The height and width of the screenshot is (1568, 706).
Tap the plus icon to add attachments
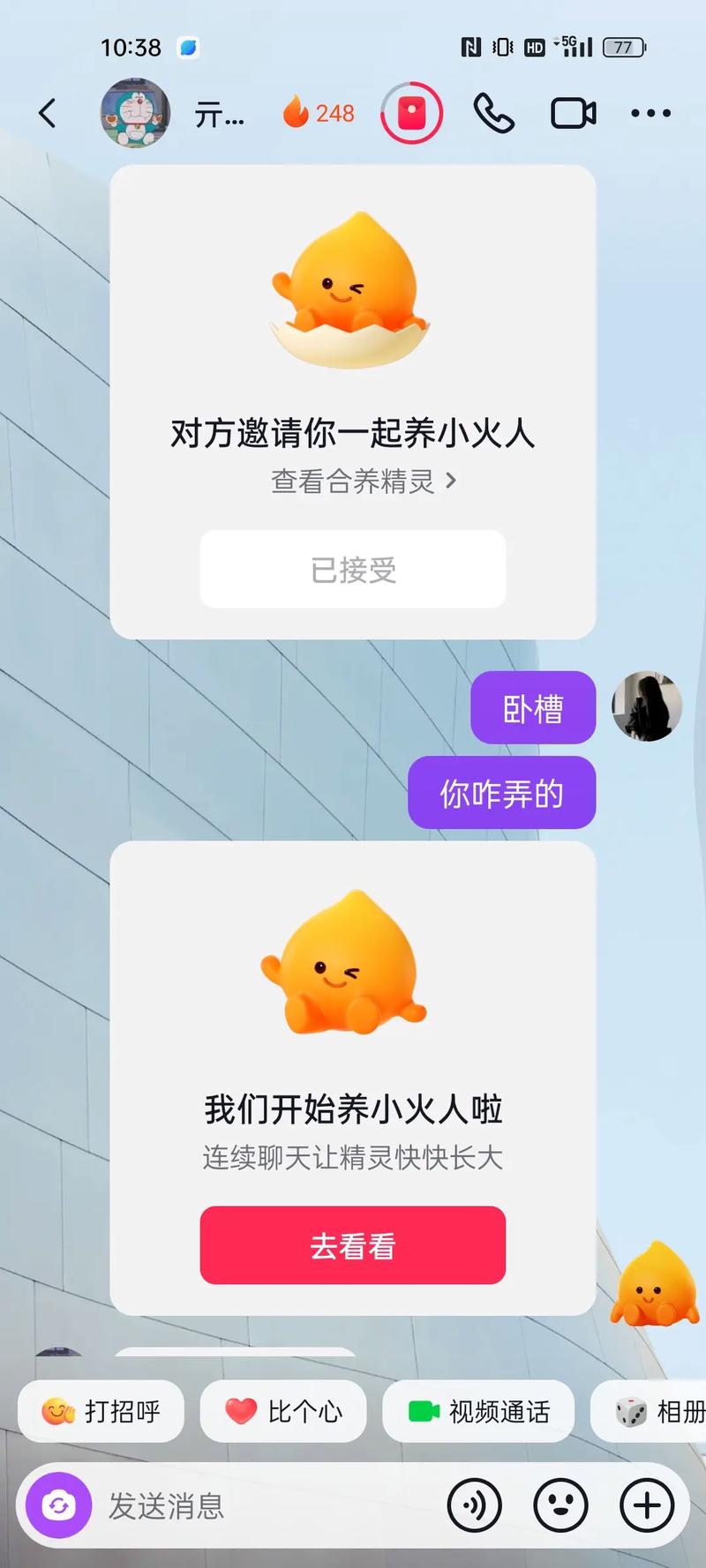coord(645,1505)
